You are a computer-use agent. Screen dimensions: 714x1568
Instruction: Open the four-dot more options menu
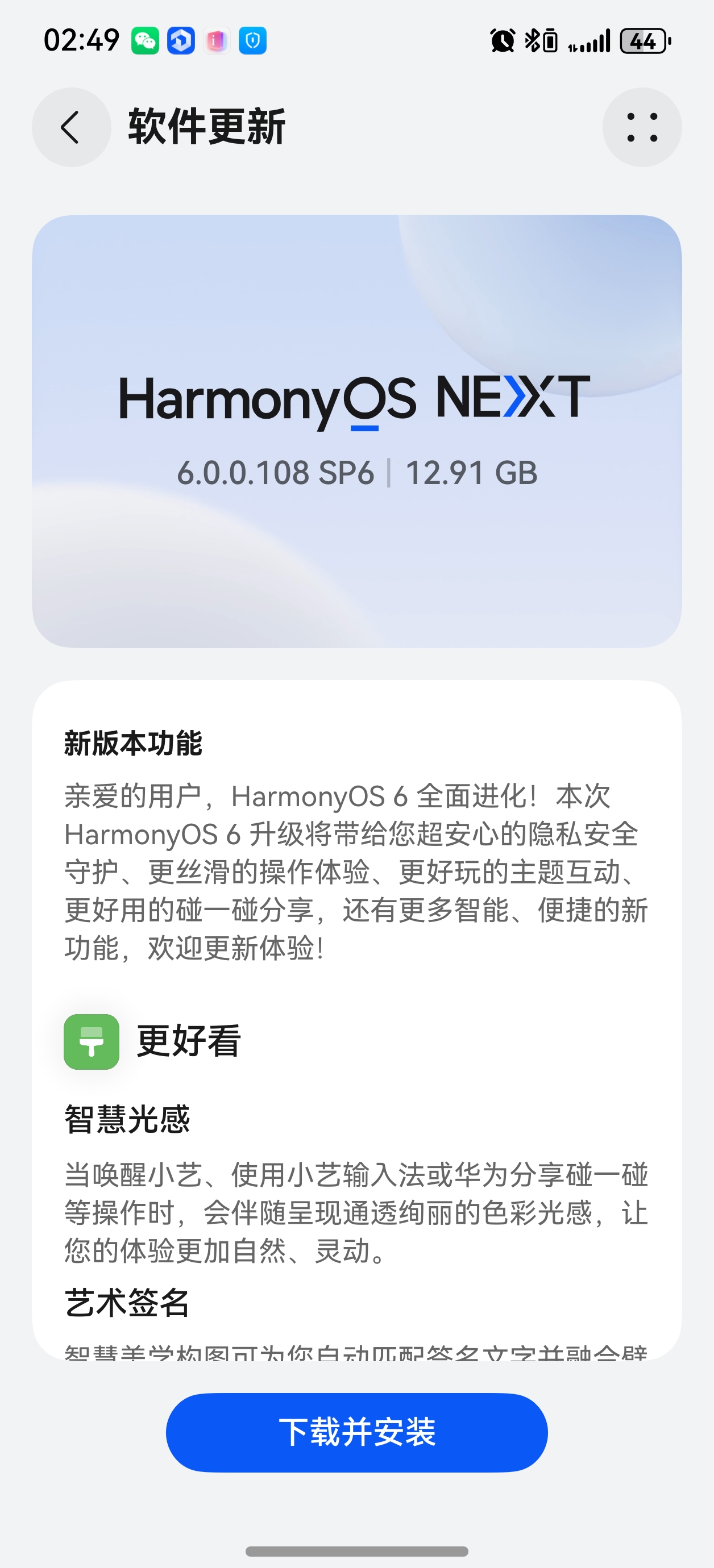(641, 127)
